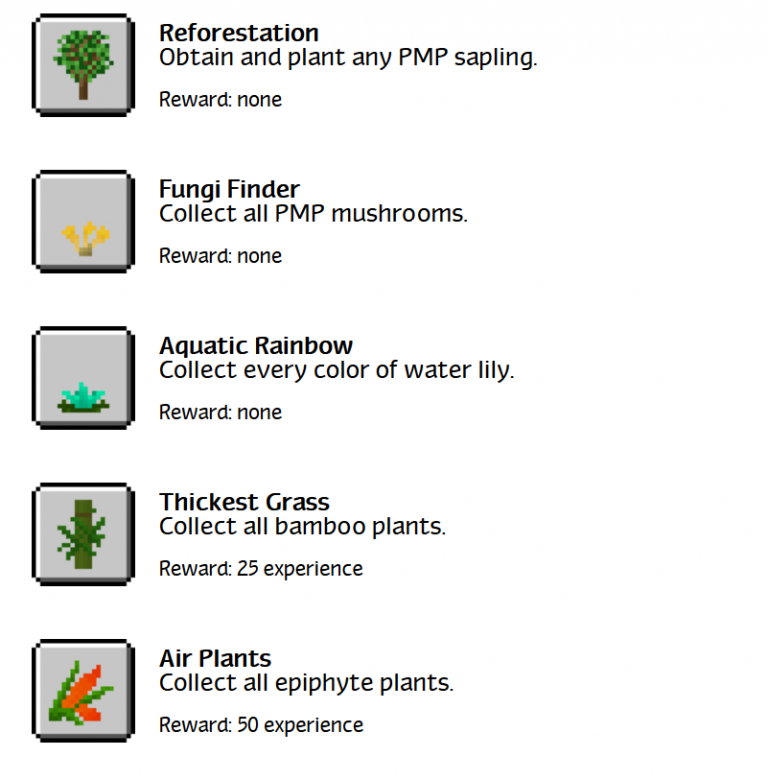Select the Aquatic Rainbow title text
The image size is (768, 780).
(x=256, y=345)
